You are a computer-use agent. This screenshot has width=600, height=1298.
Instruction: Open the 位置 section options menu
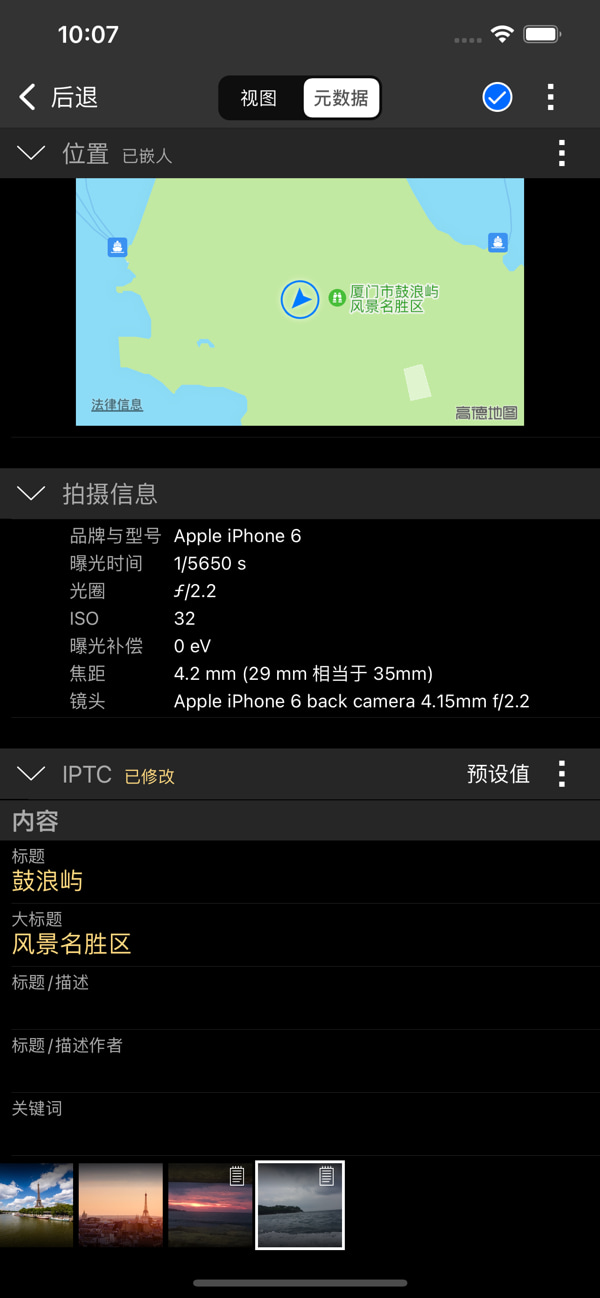562,154
